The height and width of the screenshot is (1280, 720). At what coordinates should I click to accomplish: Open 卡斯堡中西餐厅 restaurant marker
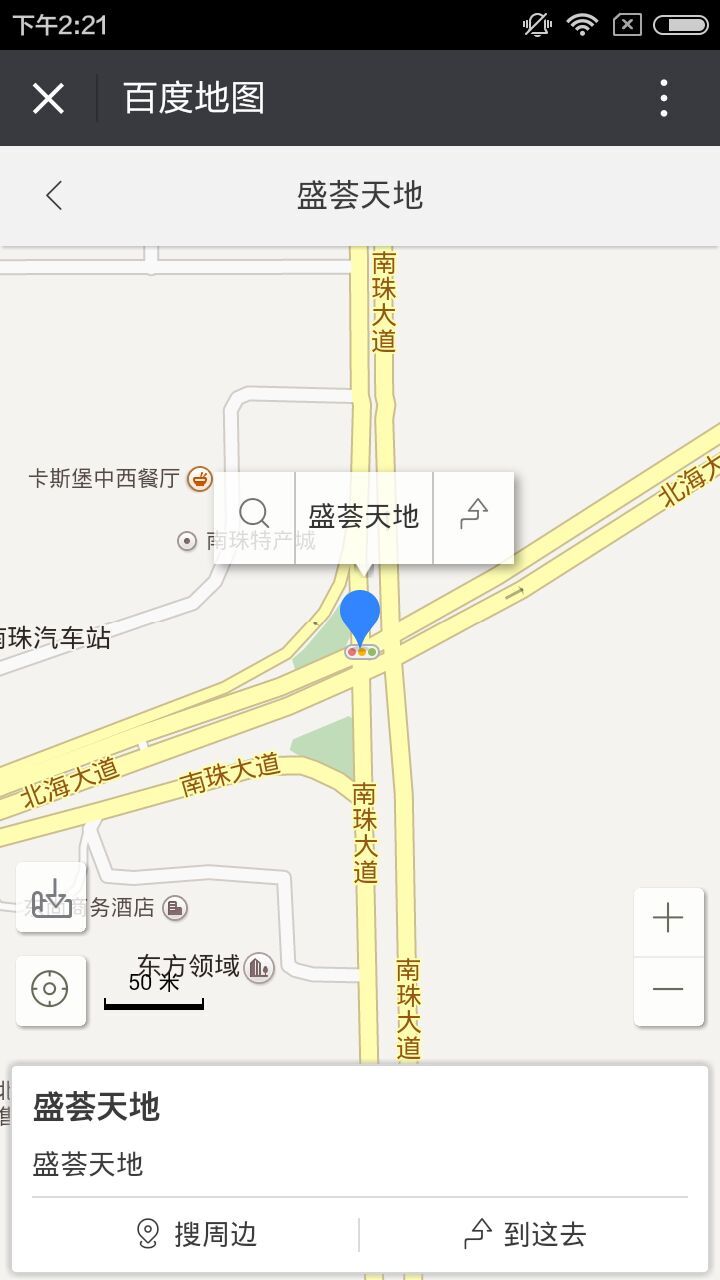click(x=201, y=478)
